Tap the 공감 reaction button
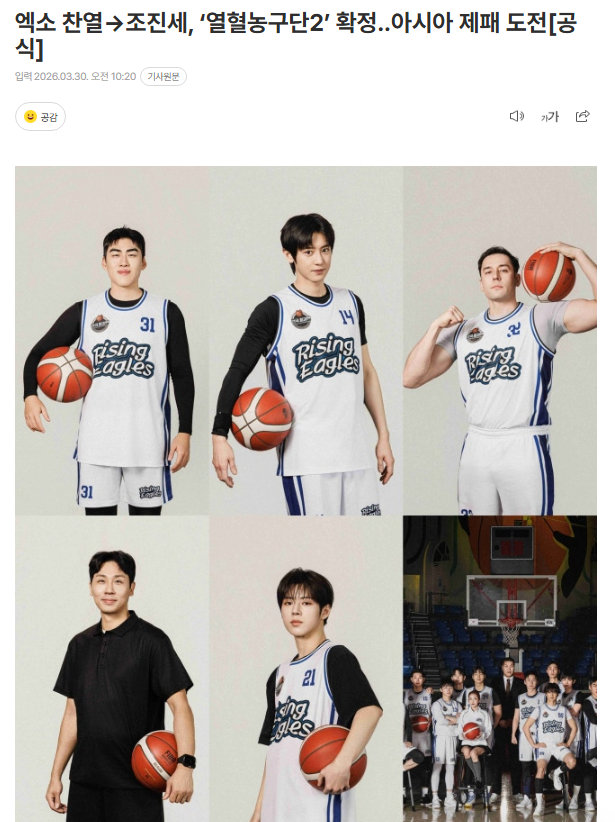The width and height of the screenshot is (615, 822). point(40,117)
